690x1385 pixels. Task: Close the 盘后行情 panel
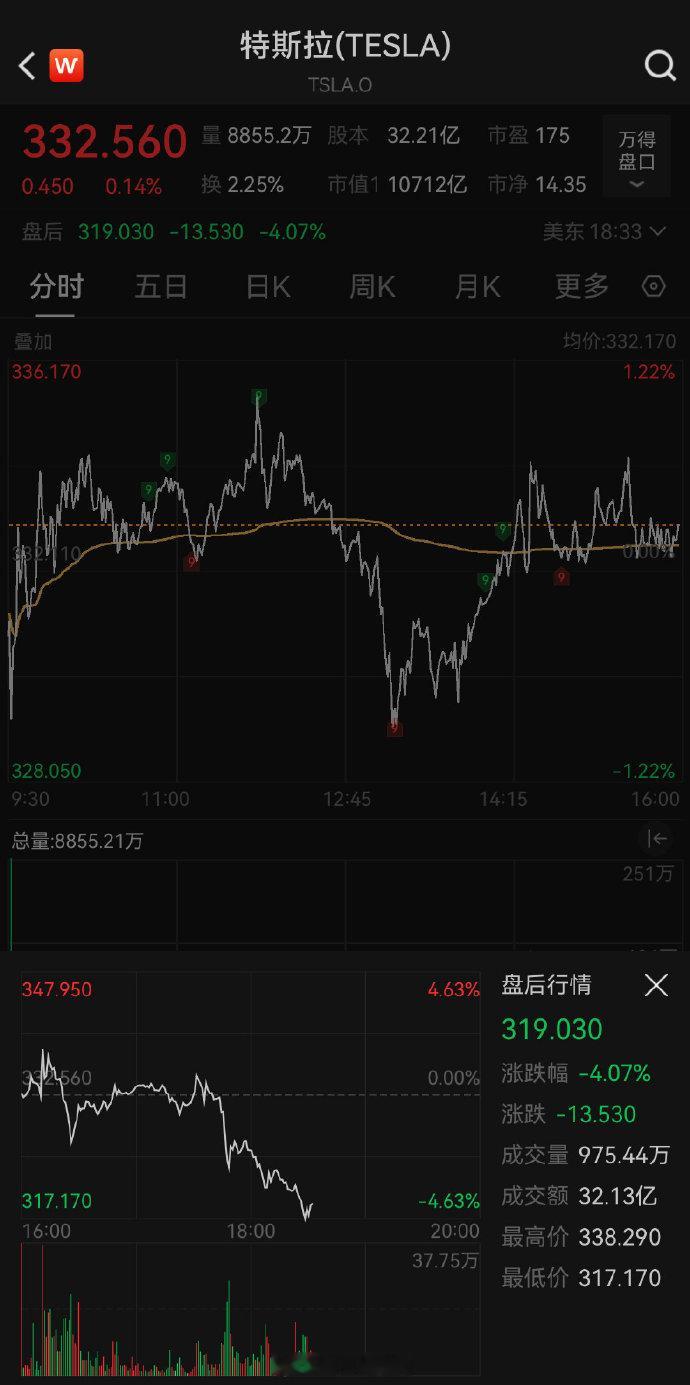point(656,985)
